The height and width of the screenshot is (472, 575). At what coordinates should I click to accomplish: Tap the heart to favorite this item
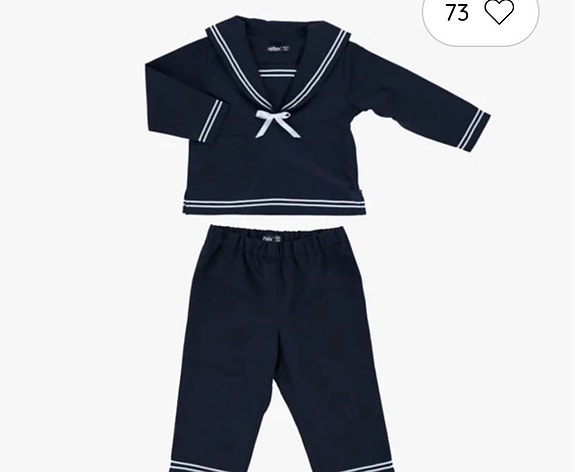click(x=499, y=12)
